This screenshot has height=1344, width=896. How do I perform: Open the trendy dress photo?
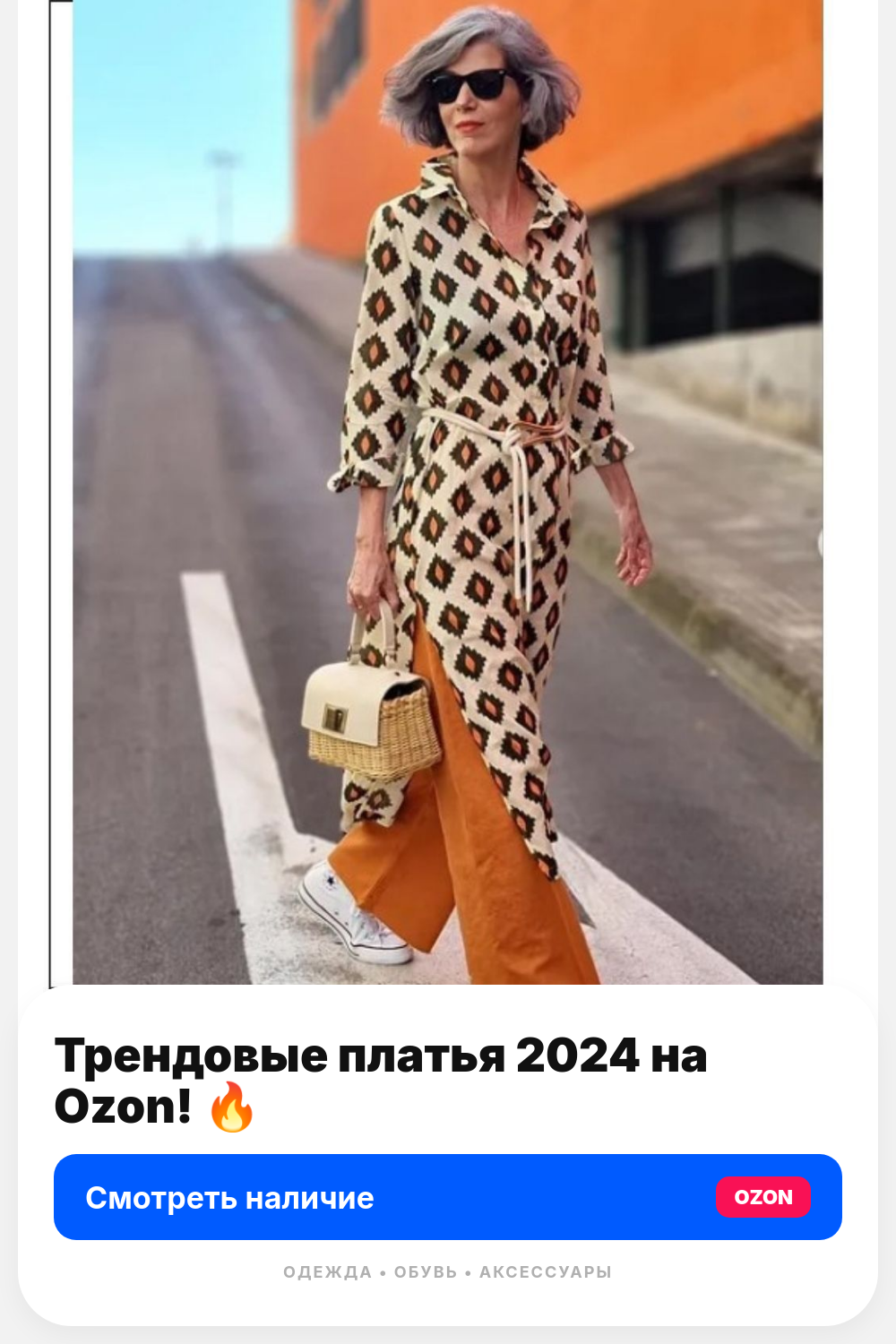[x=448, y=493]
